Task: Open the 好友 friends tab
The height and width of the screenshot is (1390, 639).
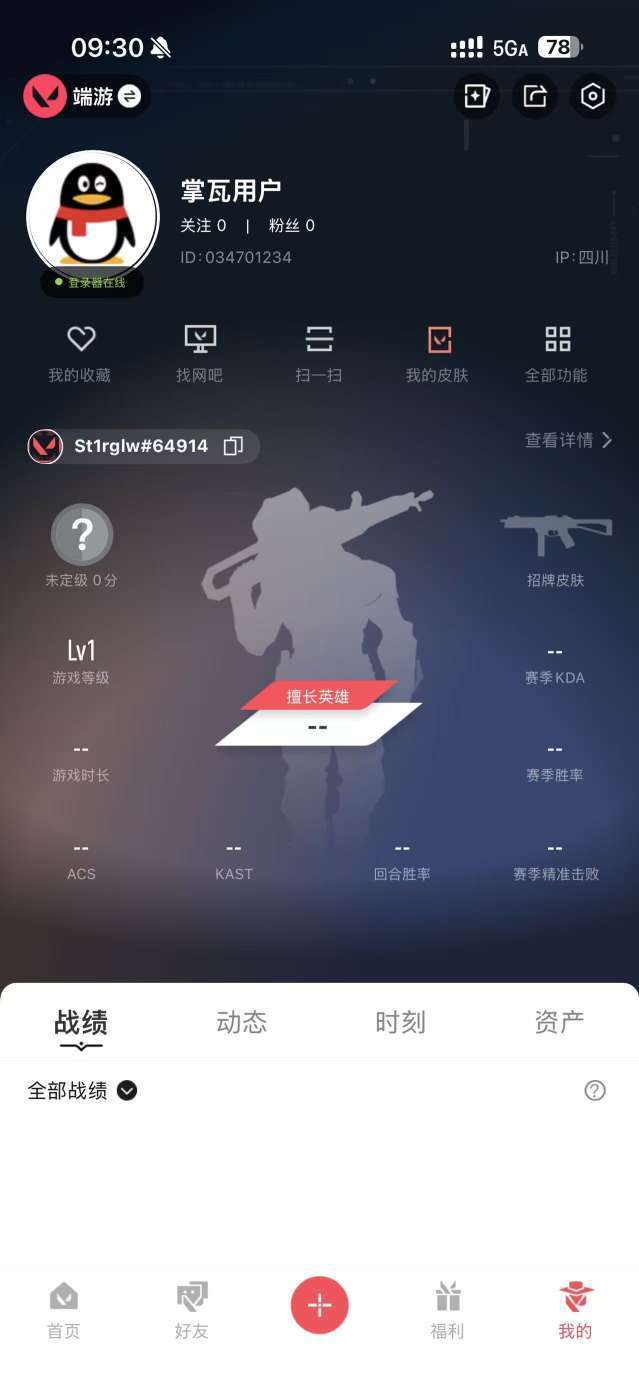Action: (191, 1310)
